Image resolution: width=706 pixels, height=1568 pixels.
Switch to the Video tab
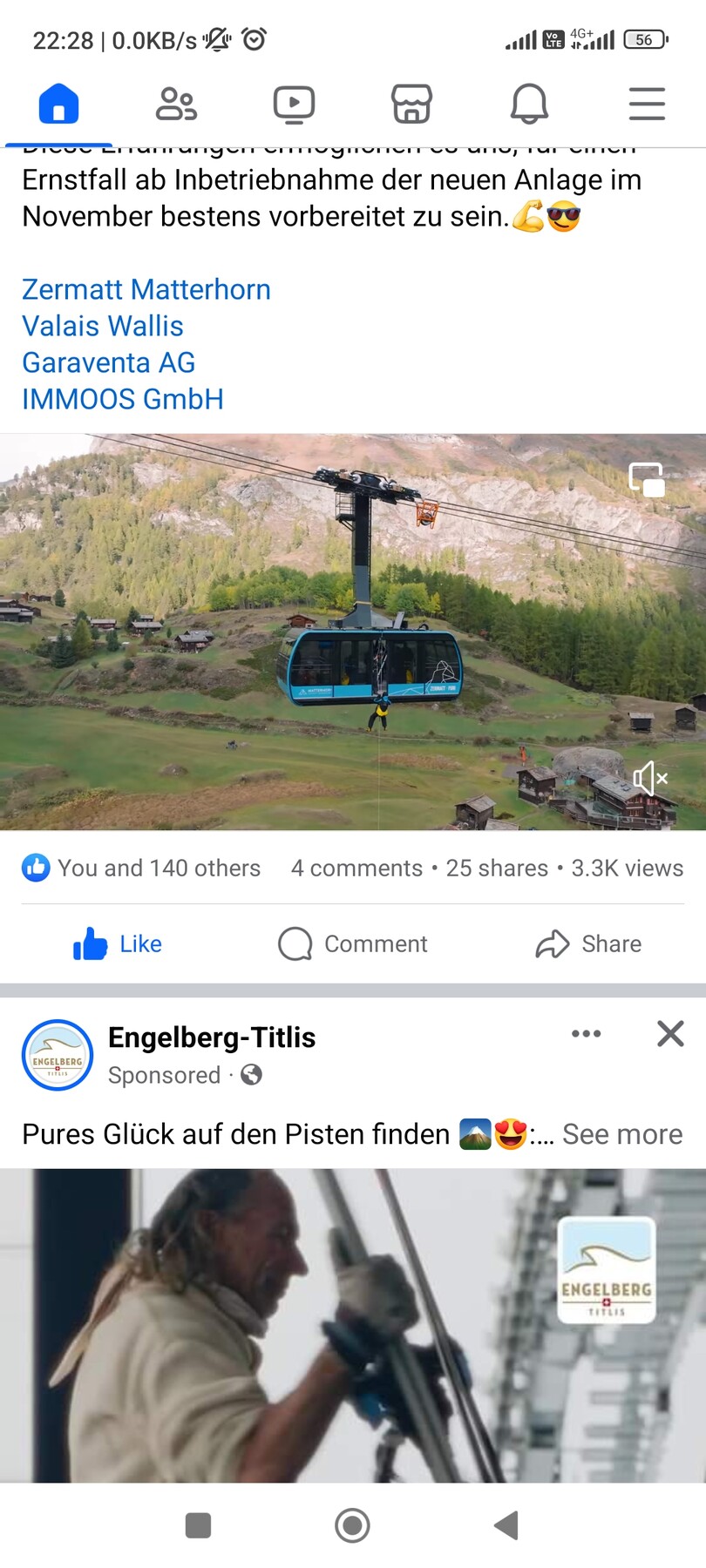(x=294, y=105)
